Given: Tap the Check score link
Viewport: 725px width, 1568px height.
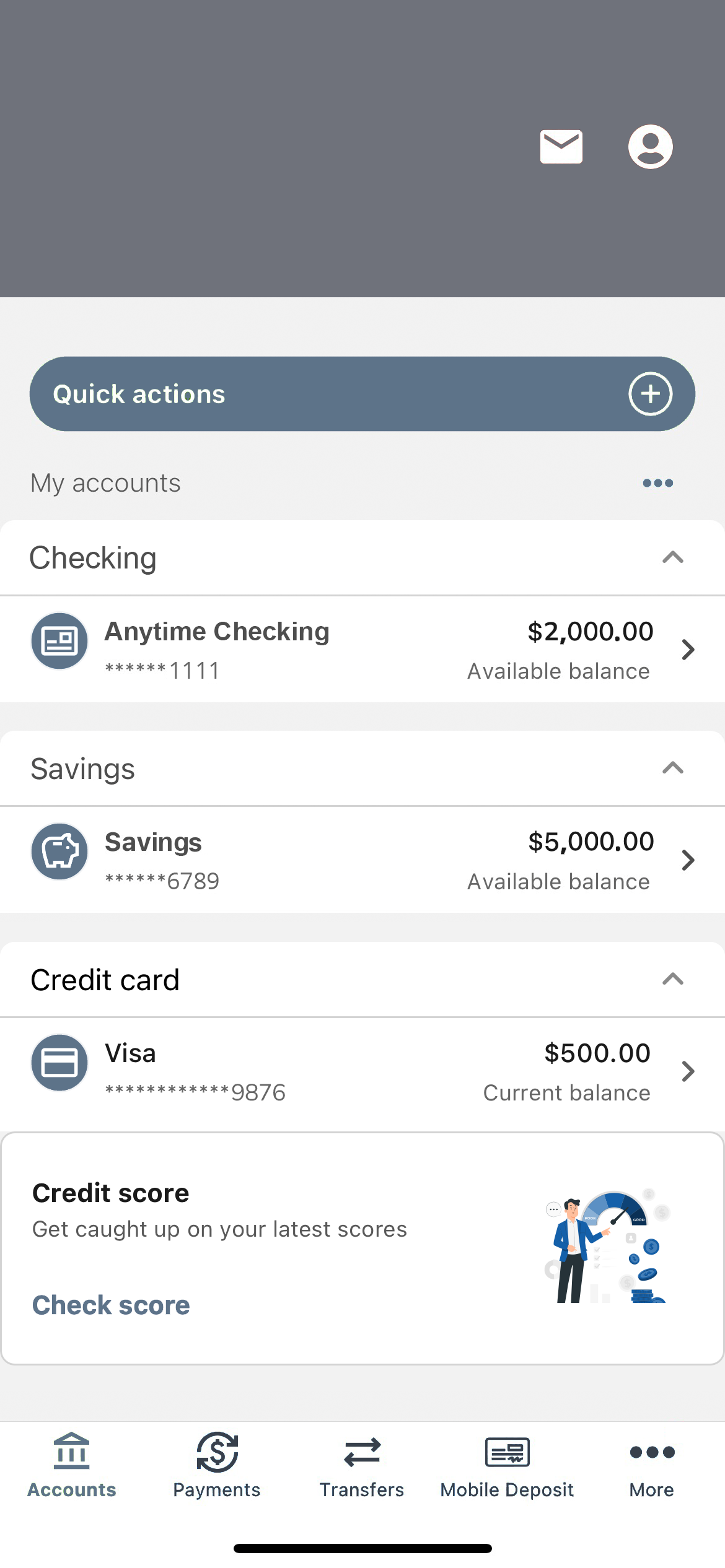Looking at the screenshot, I should 110,1304.
